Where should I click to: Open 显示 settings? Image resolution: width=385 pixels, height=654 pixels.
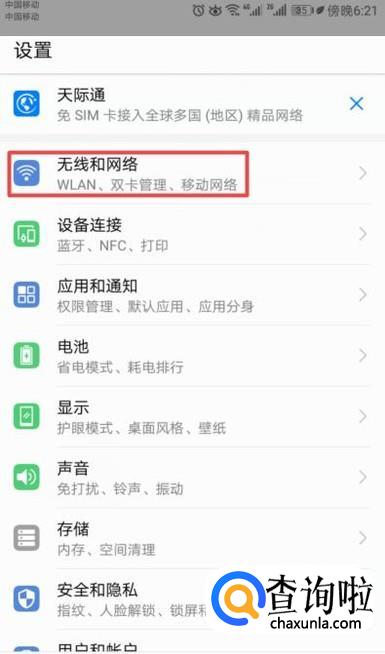click(192, 417)
